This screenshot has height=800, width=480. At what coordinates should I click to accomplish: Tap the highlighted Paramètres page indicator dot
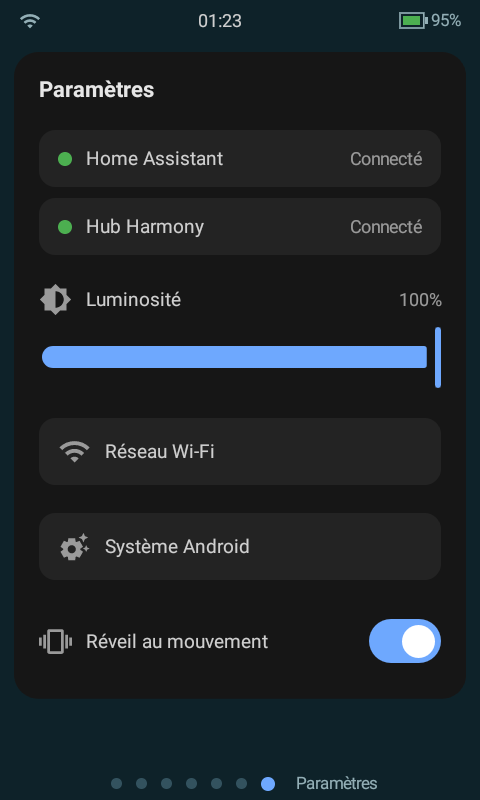[x=268, y=784]
